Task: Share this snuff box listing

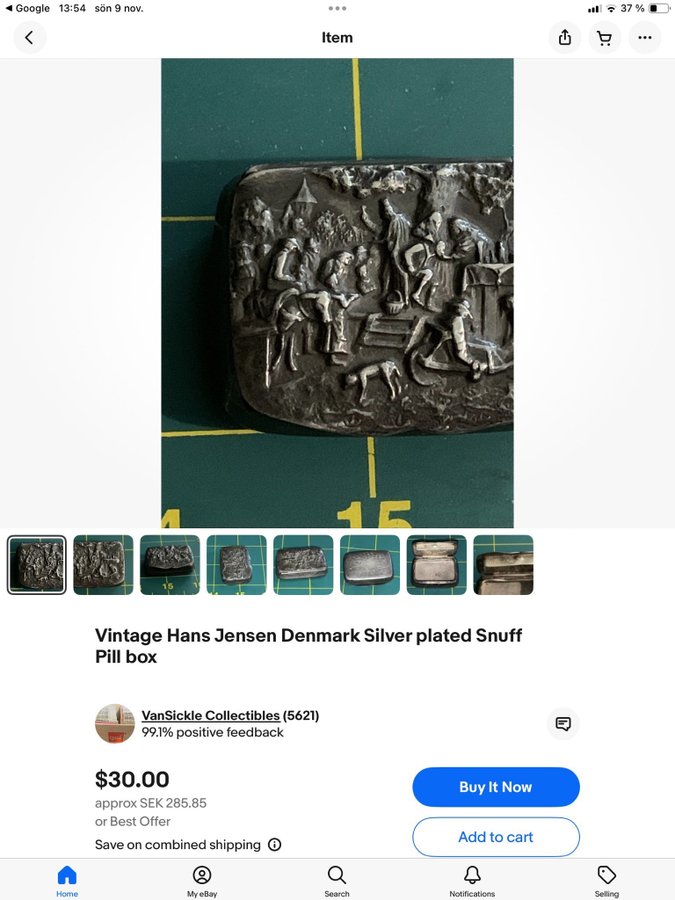Action: pos(565,38)
